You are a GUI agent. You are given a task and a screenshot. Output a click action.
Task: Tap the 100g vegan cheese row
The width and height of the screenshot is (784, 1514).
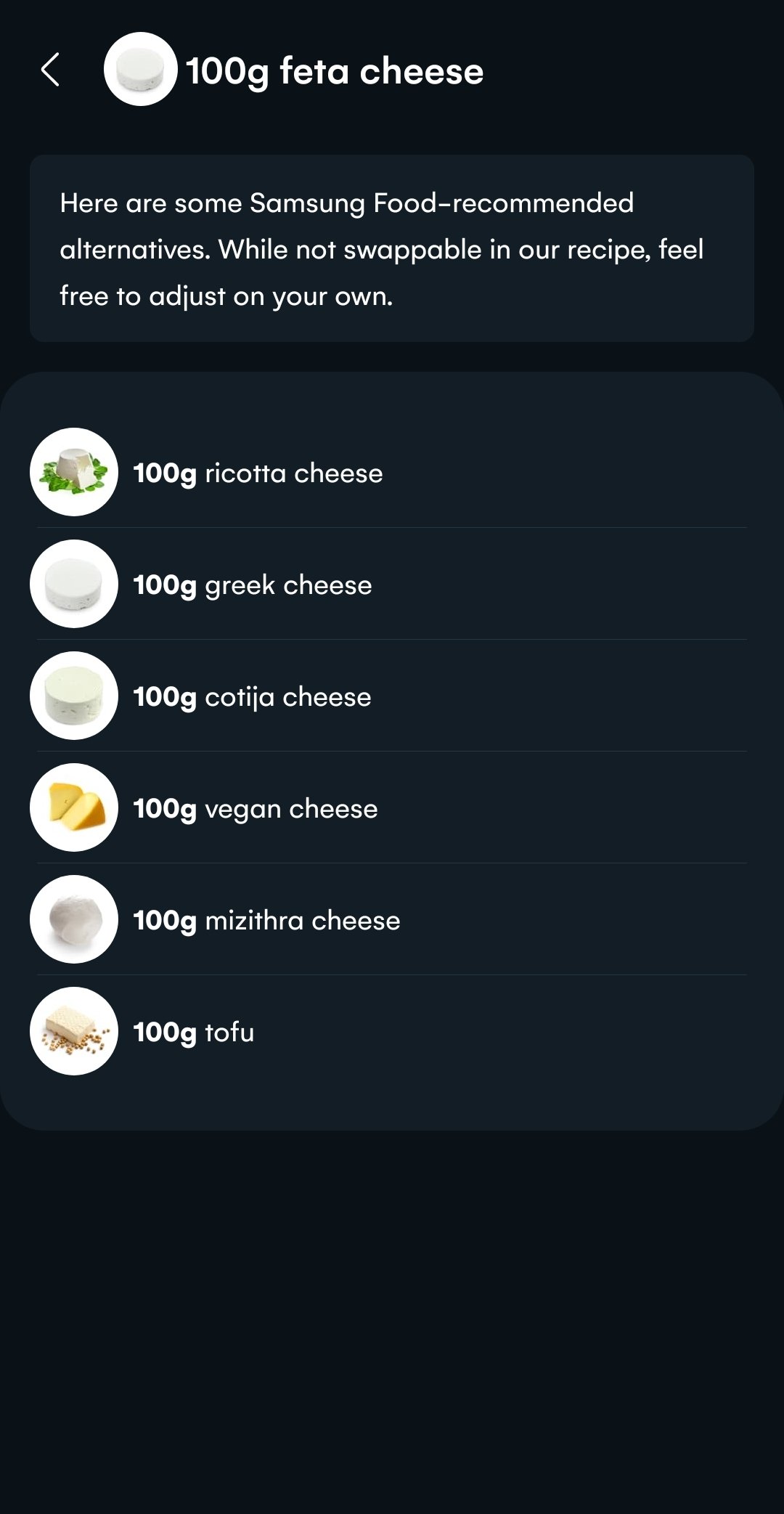click(x=392, y=807)
